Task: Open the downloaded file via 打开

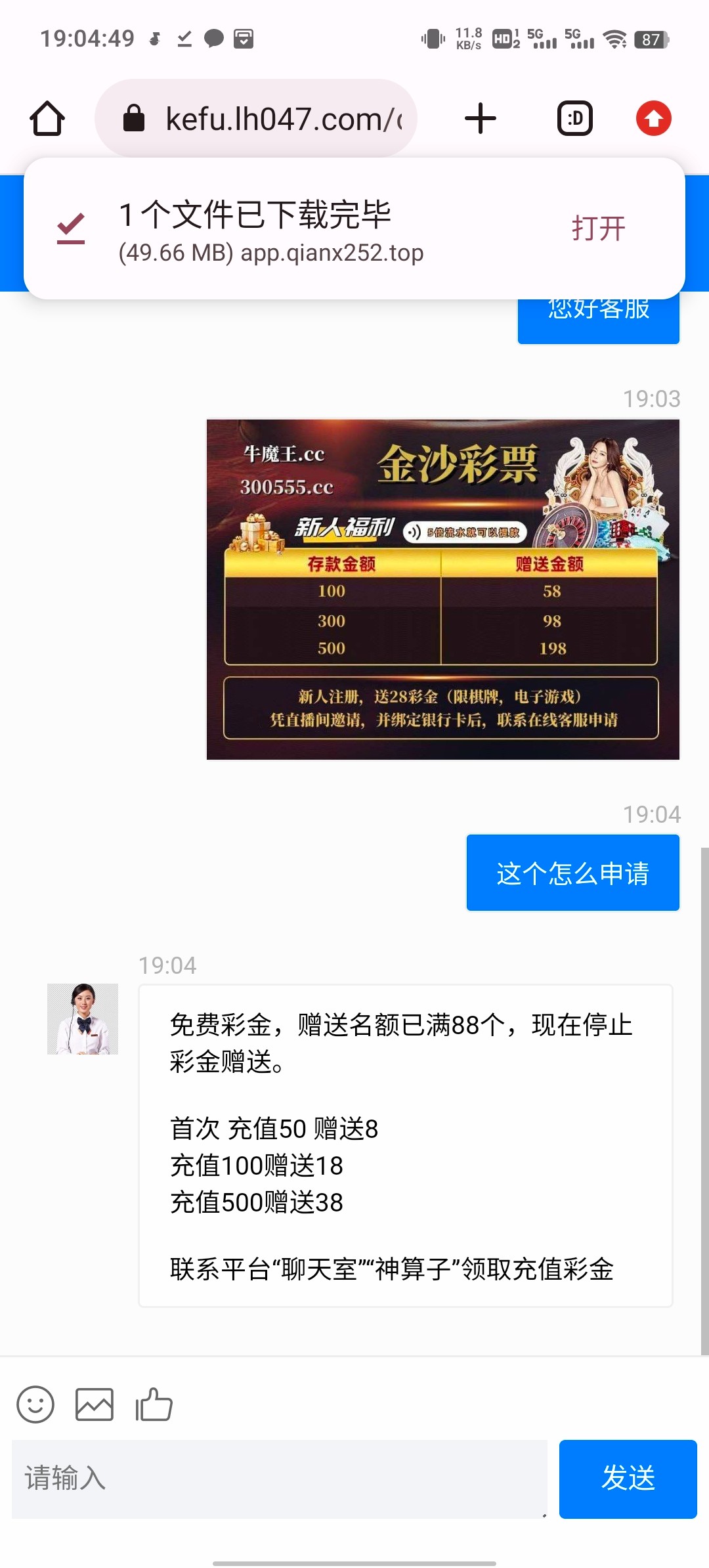Action: click(598, 229)
